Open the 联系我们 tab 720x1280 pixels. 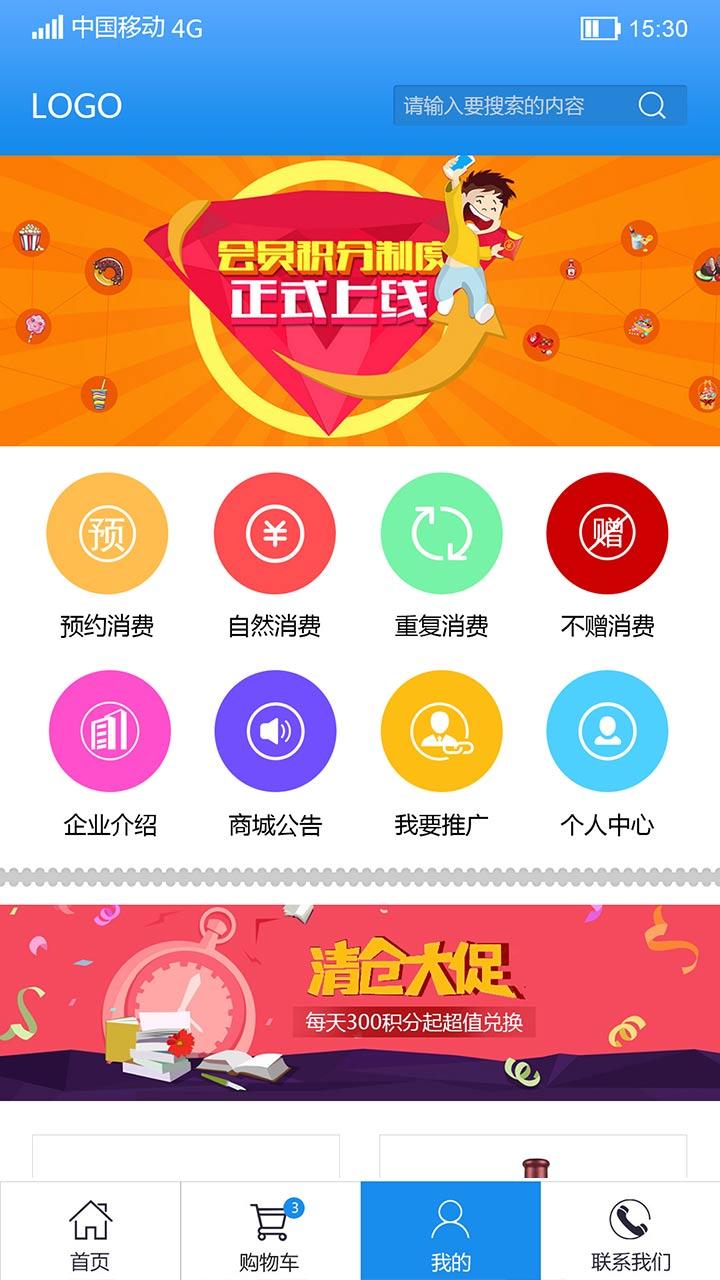630,1232
